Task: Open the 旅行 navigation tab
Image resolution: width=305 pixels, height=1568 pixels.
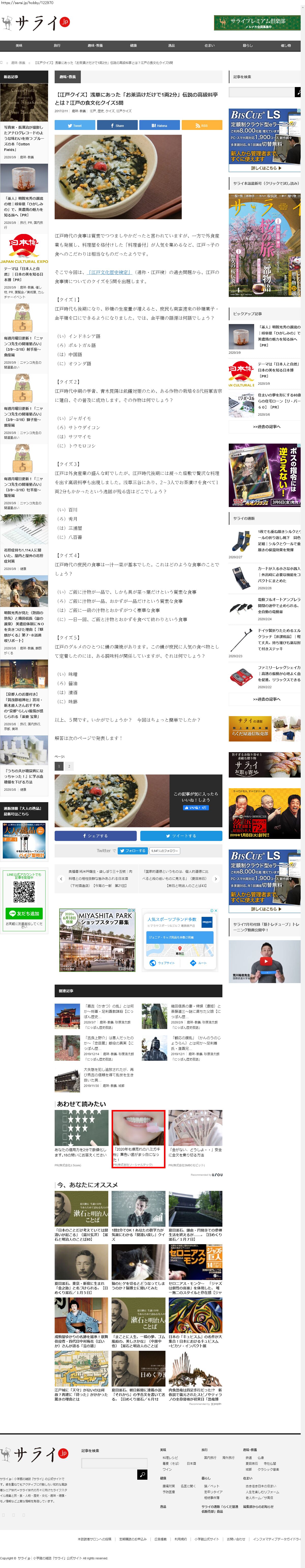Action: [57, 45]
